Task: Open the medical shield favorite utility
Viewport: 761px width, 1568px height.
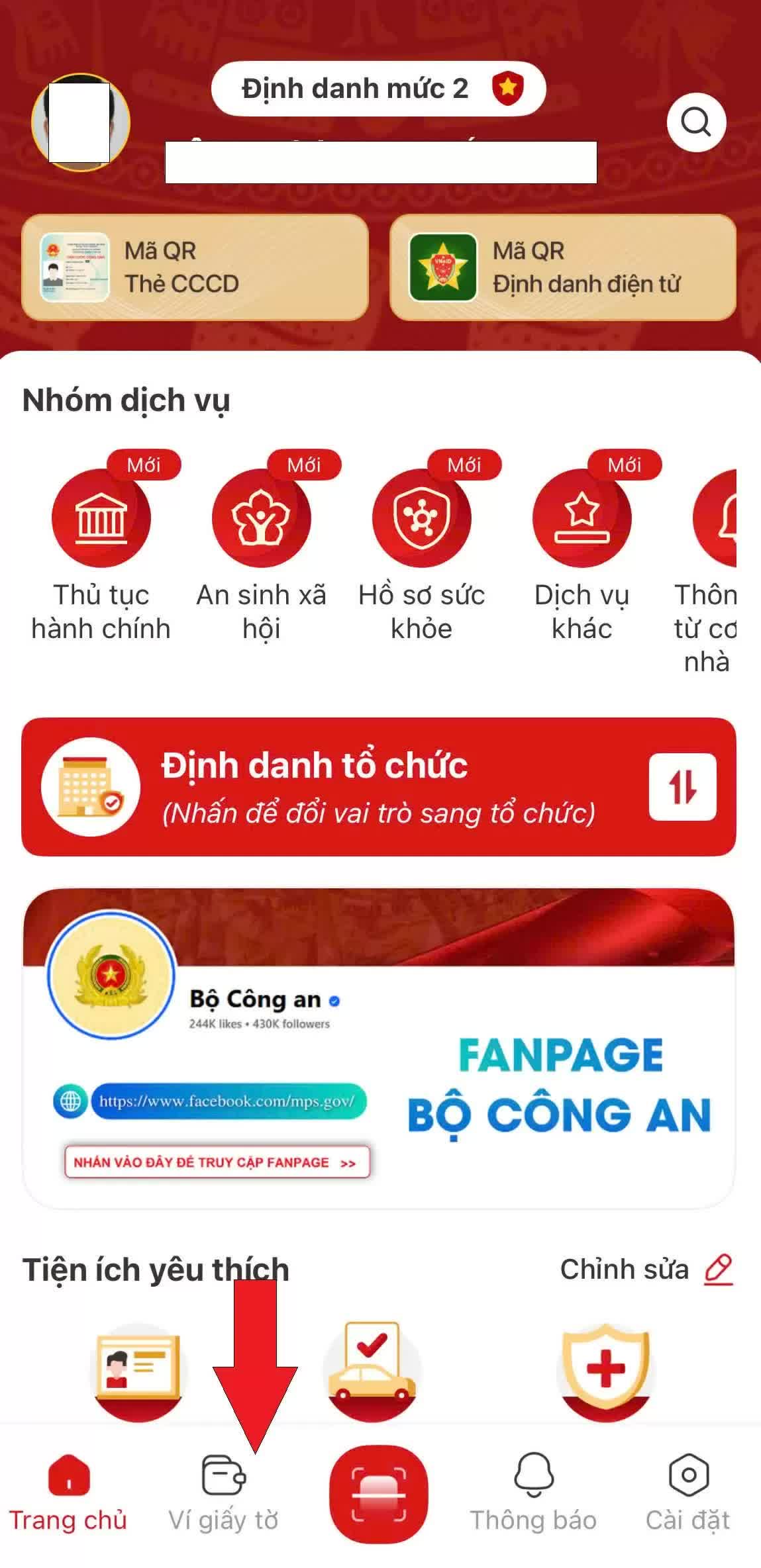Action: pyautogui.click(x=605, y=1371)
